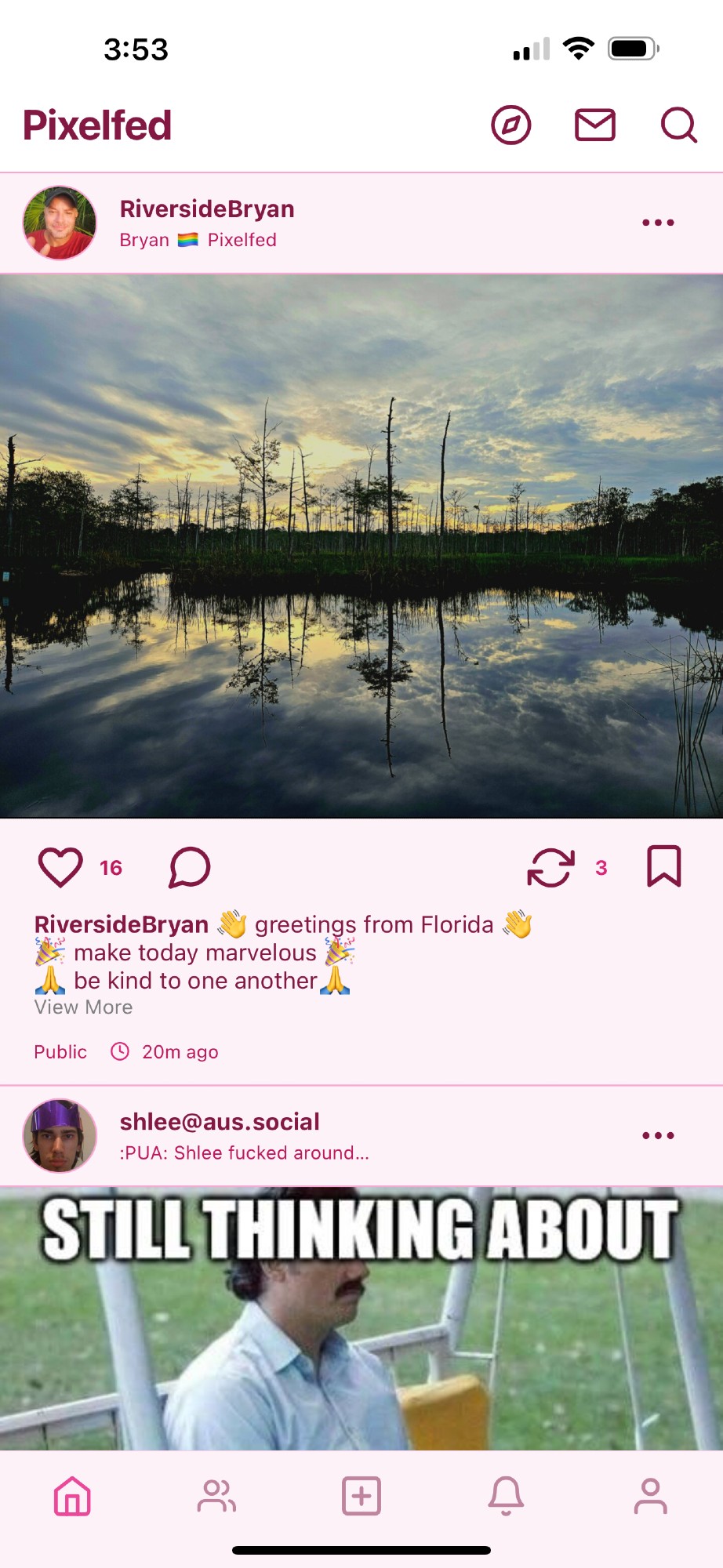Image resolution: width=723 pixels, height=1568 pixels.
Task: Open the Discover compass icon
Action: pyautogui.click(x=511, y=125)
